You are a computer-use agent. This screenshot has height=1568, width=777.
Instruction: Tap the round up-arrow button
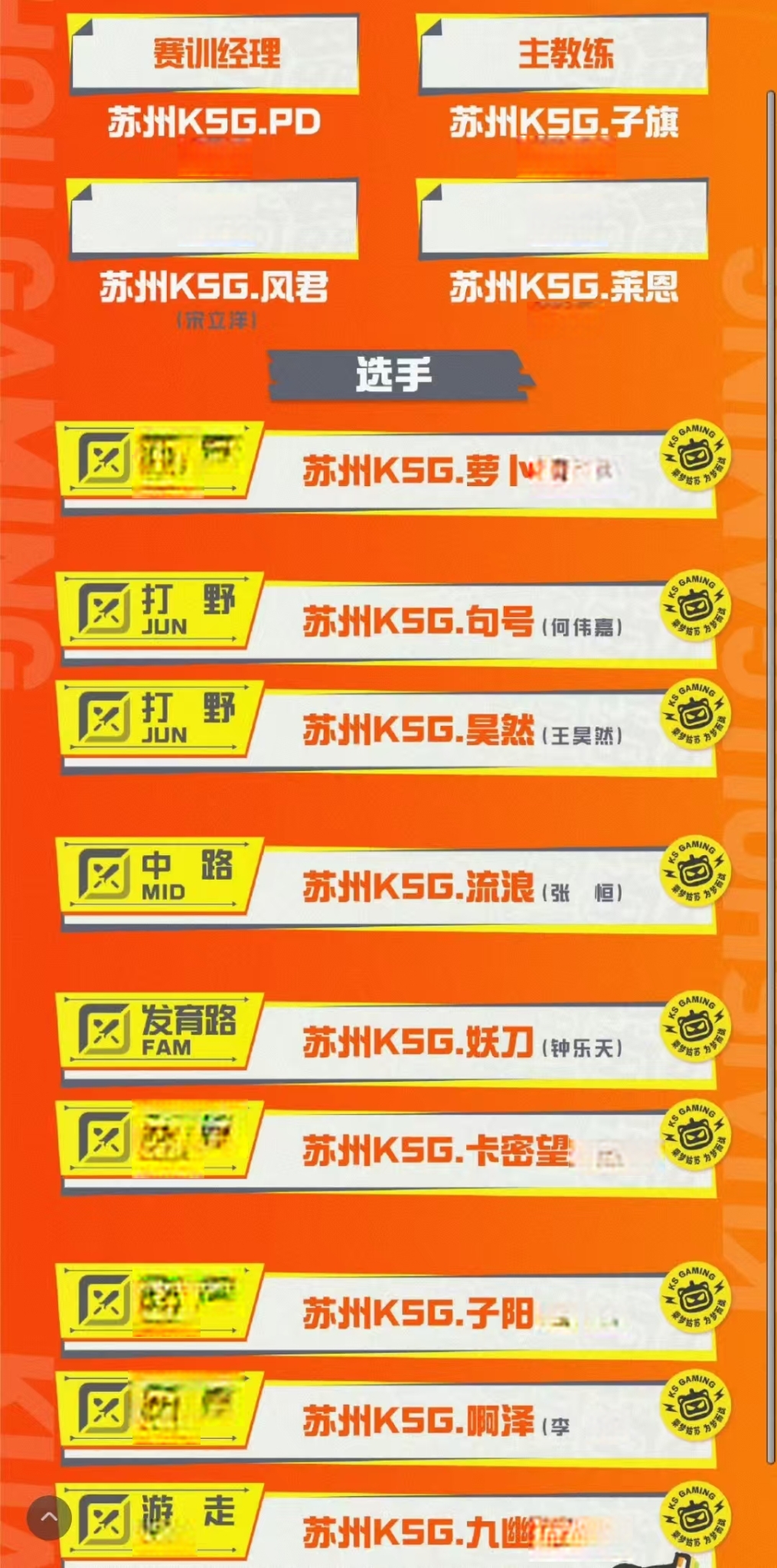coord(49,1517)
